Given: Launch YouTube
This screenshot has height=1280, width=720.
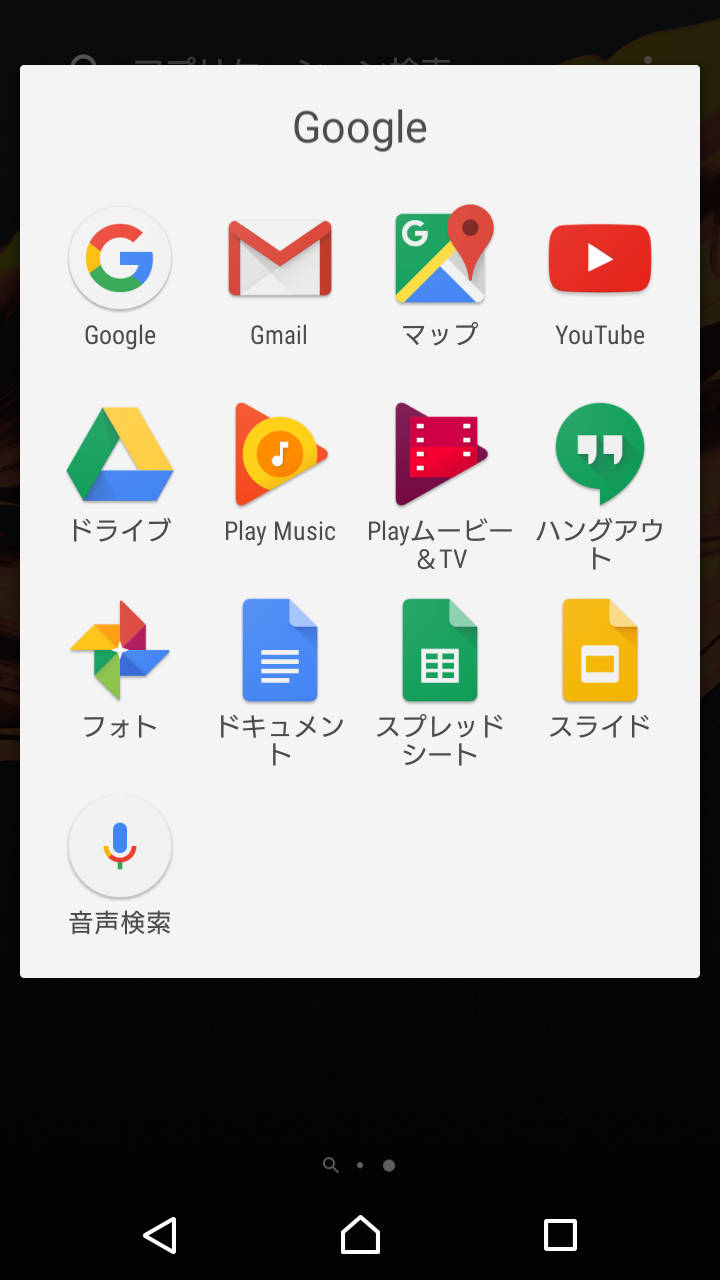Looking at the screenshot, I should tap(600, 259).
